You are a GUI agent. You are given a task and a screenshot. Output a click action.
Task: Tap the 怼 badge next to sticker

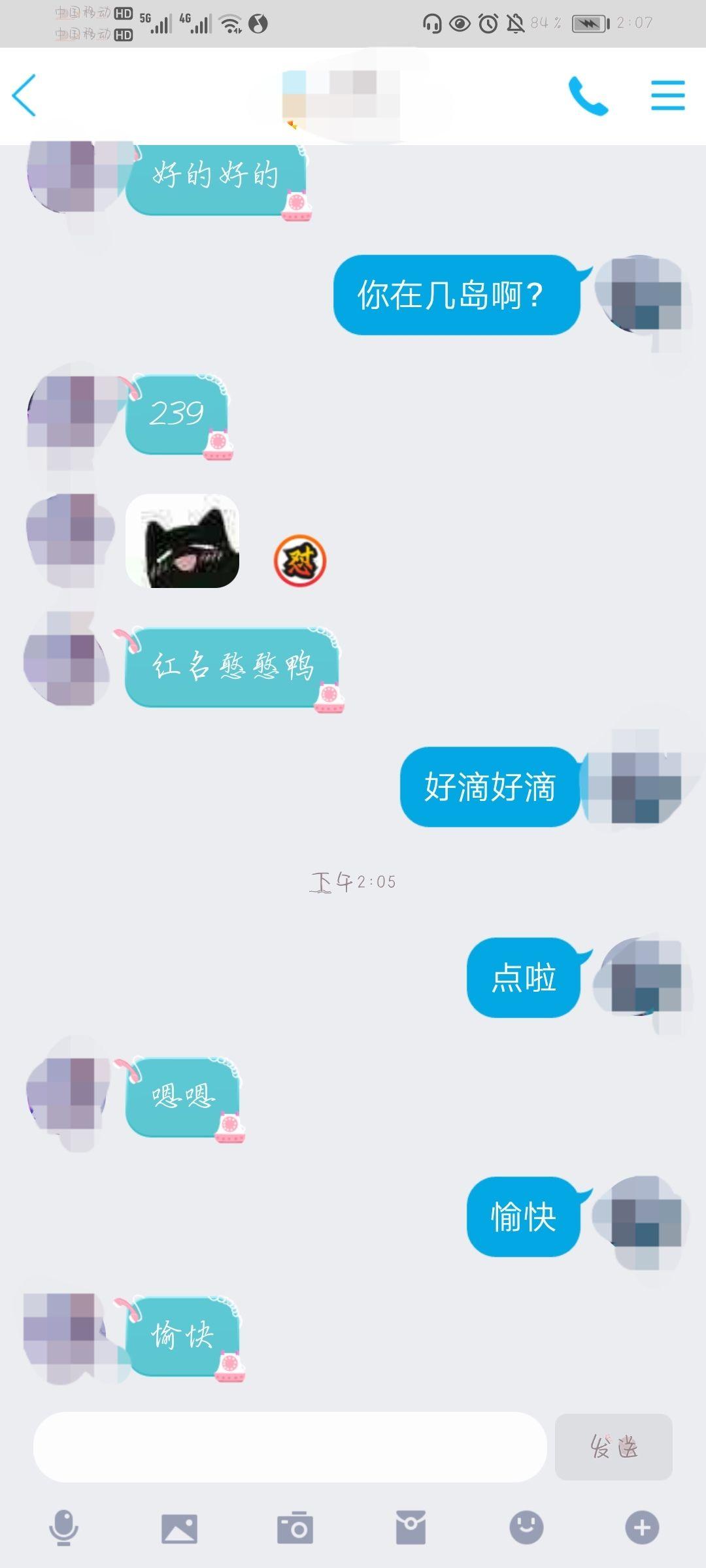(x=299, y=561)
